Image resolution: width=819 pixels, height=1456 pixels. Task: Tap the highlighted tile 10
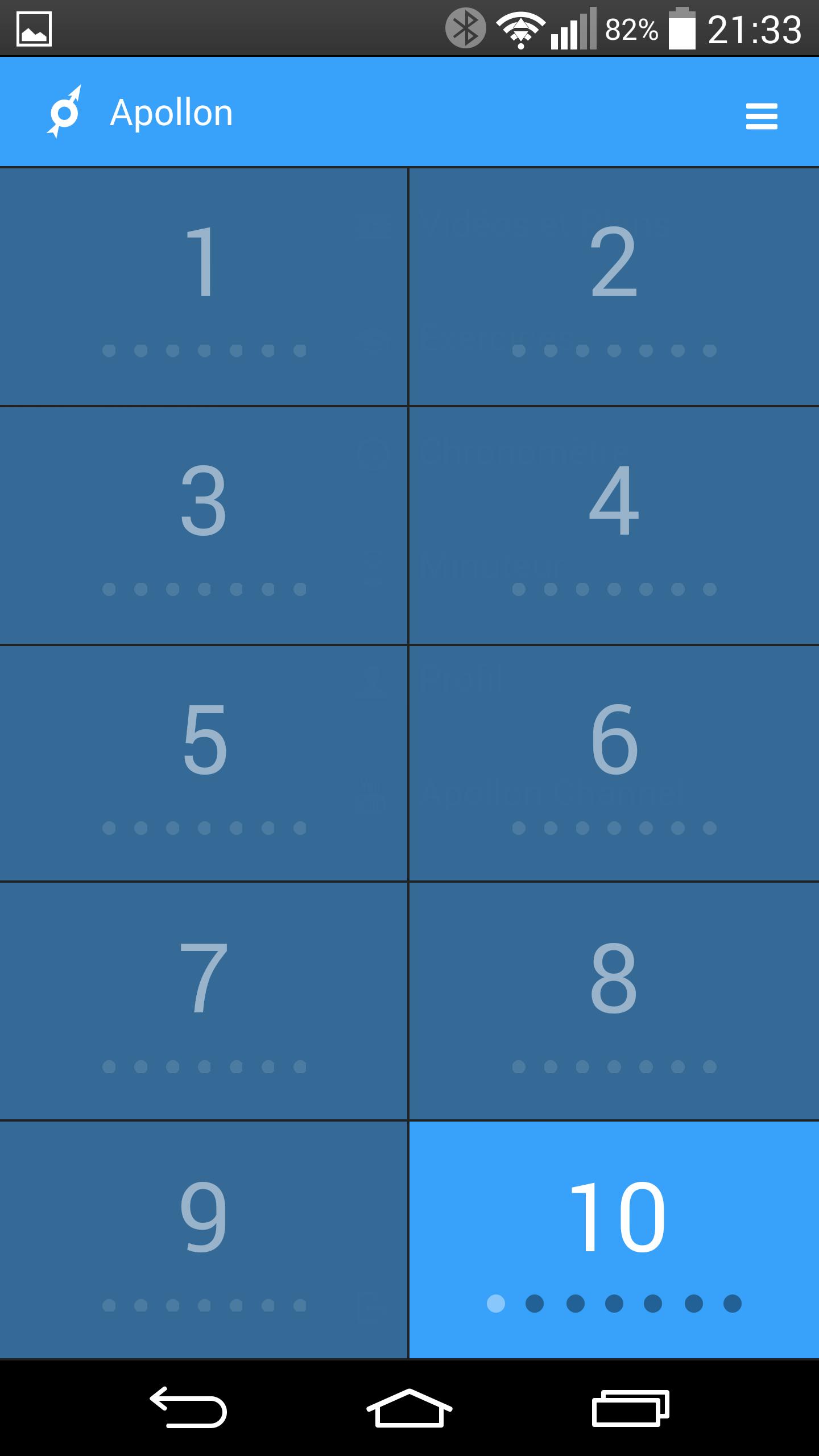tap(614, 1240)
